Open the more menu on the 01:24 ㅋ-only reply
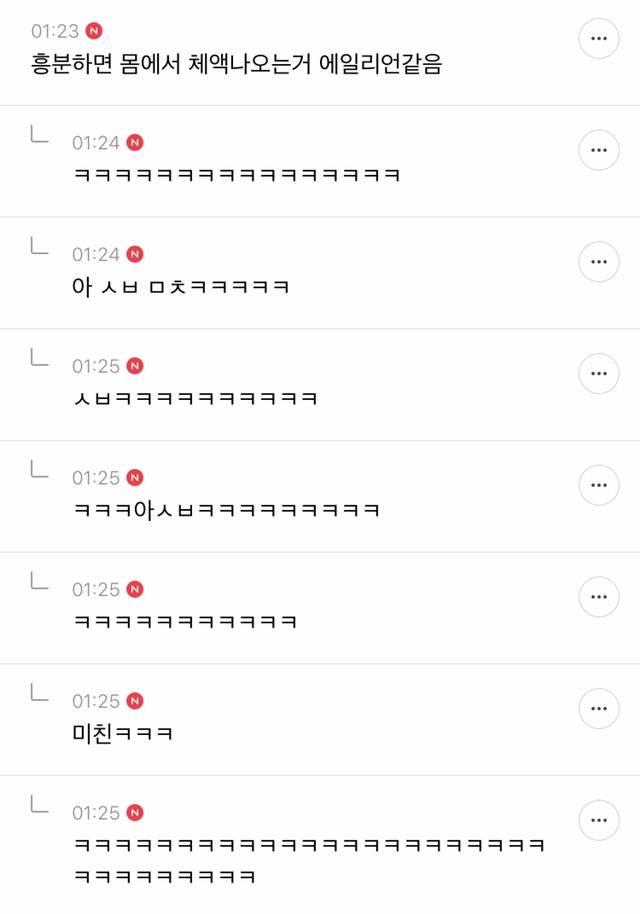The height and width of the screenshot is (914, 640). point(599,150)
